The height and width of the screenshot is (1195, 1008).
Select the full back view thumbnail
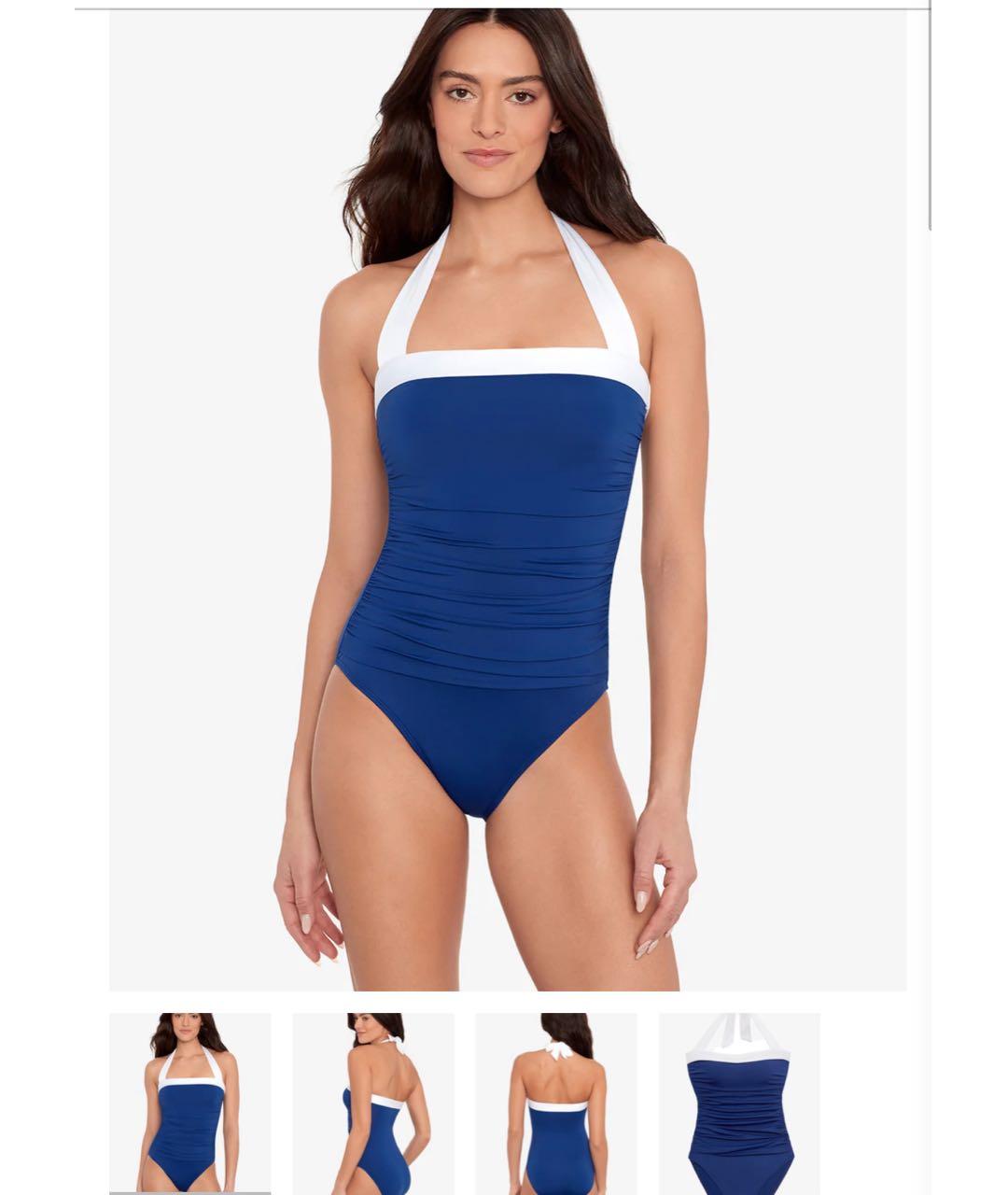(556, 1103)
